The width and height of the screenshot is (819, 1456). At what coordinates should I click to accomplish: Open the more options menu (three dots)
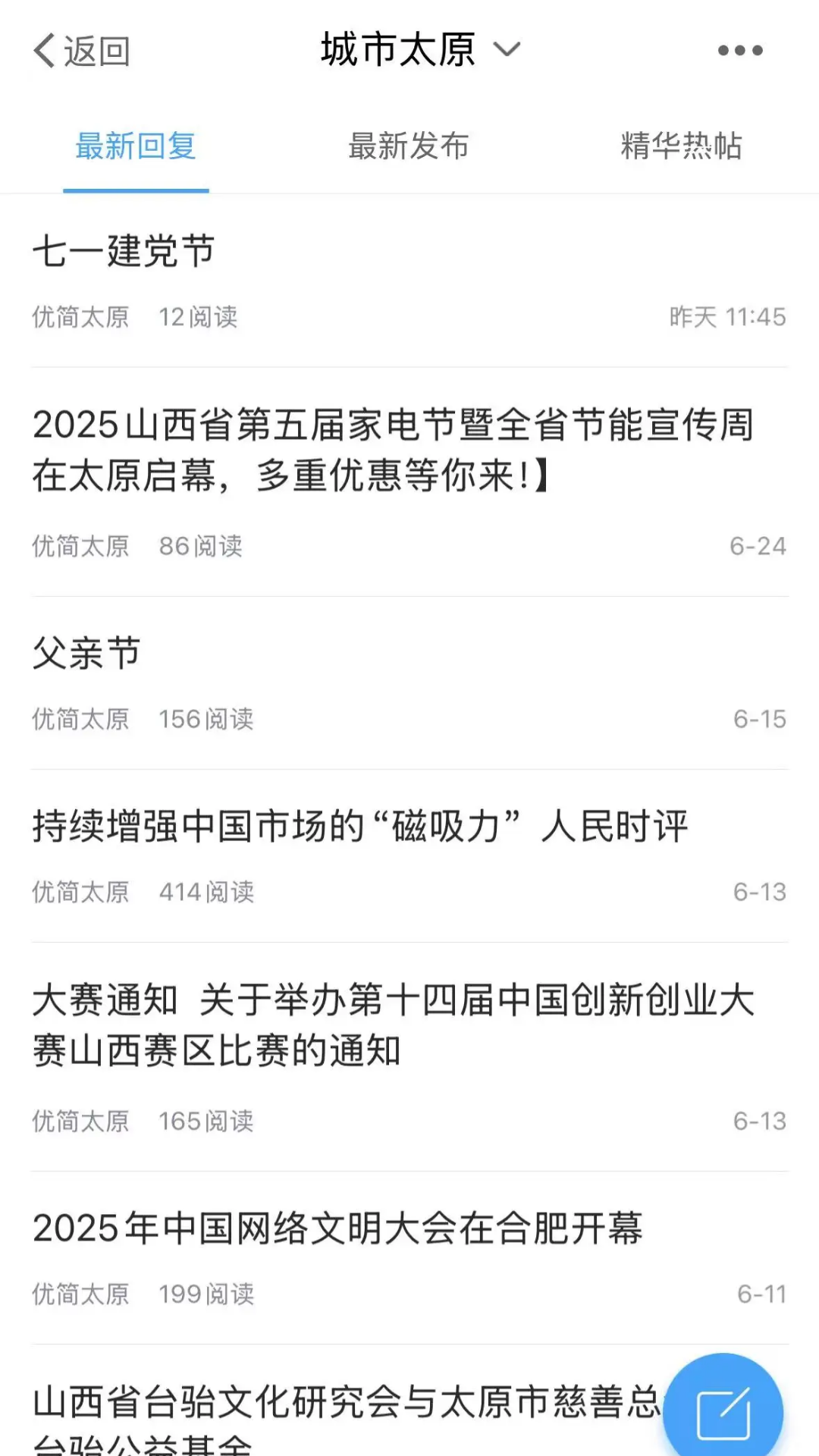point(738,49)
